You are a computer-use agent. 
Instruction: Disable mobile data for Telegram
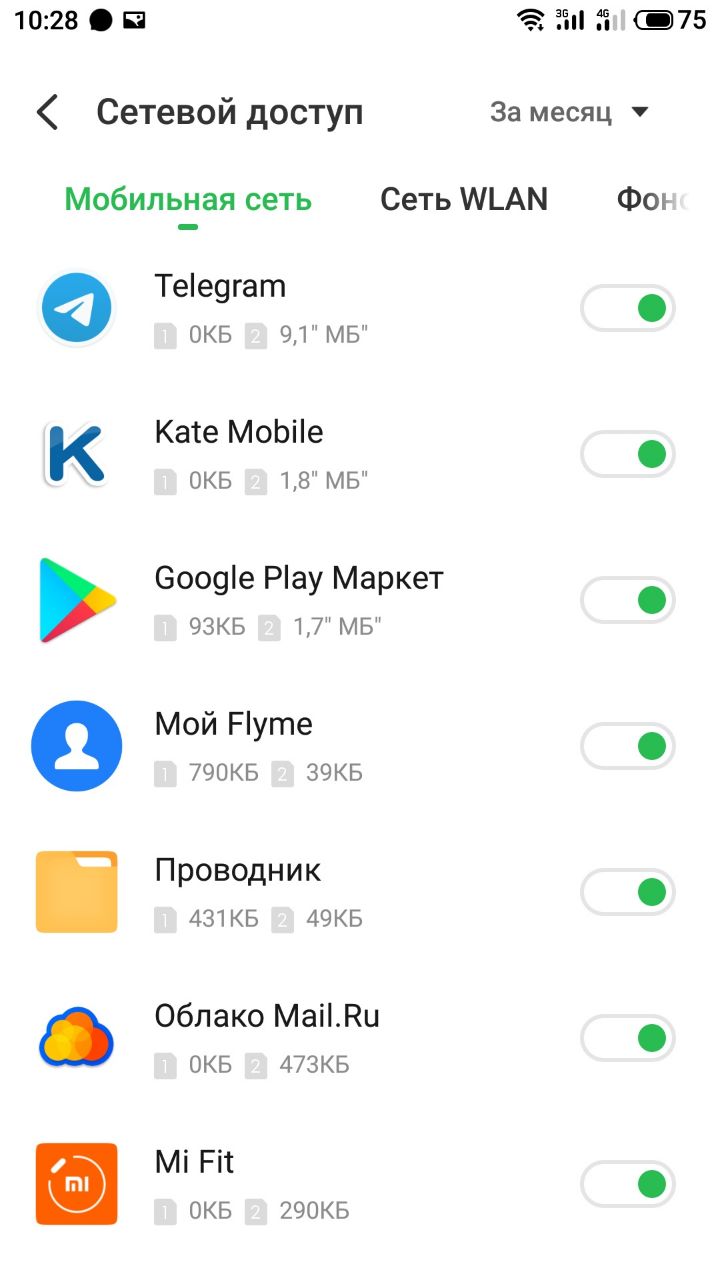pyautogui.click(x=628, y=308)
